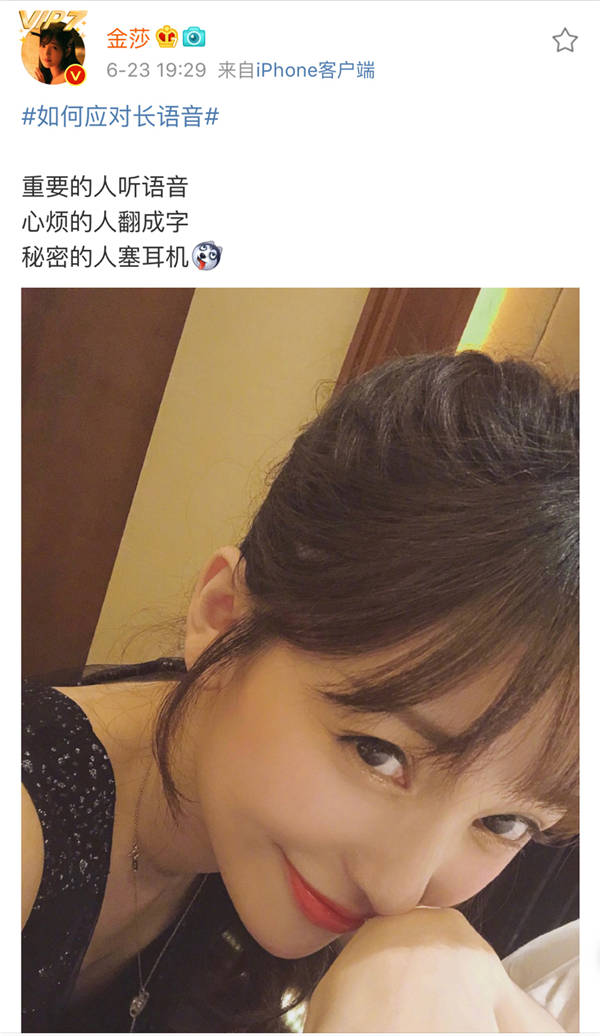Open the poster's profile avatar
This screenshot has height=1036, width=600.
[x=53, y=49]
